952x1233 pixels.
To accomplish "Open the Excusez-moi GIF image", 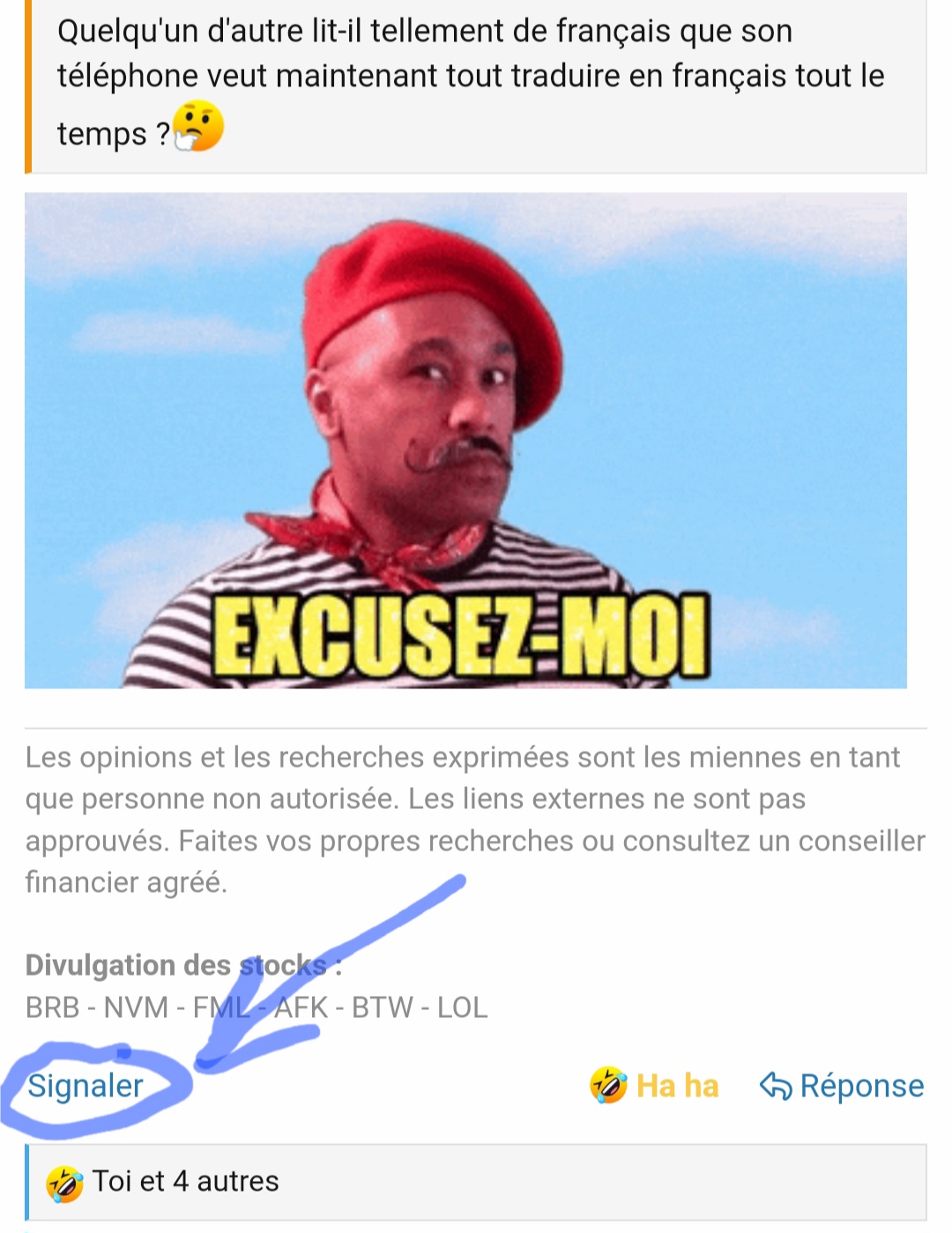I will coord(465,441).
